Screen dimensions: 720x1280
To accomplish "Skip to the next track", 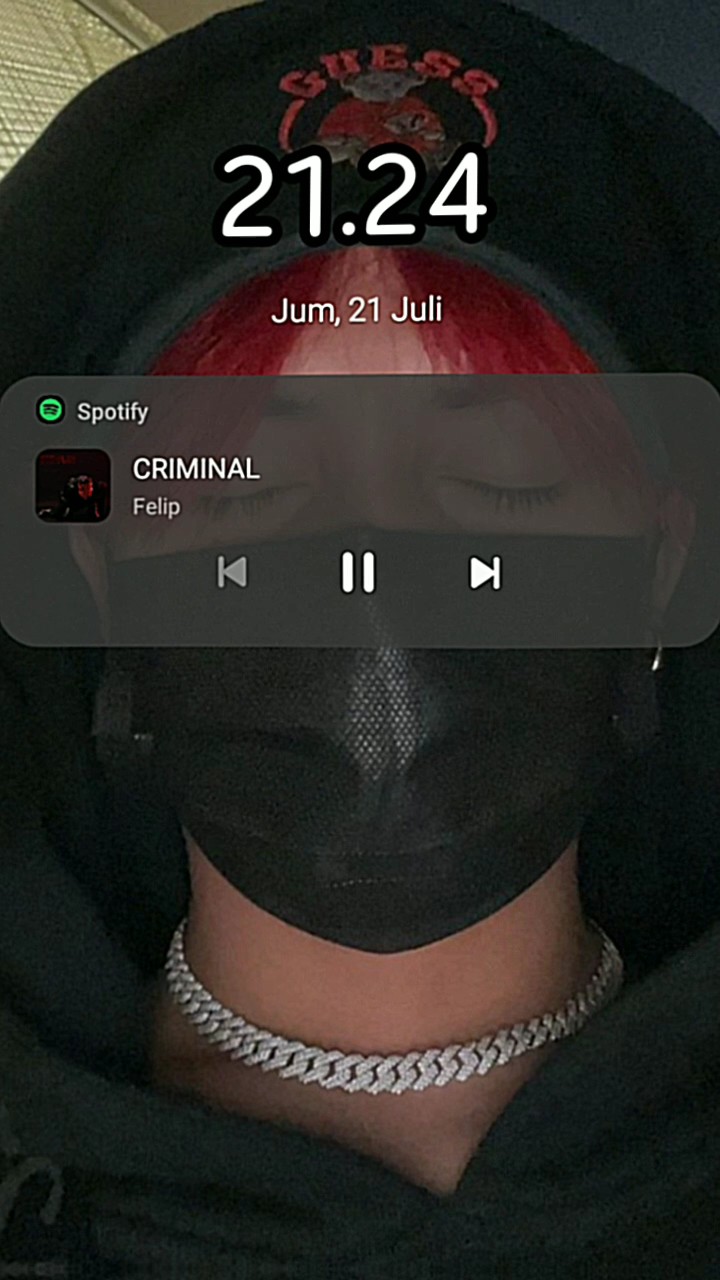I will [x=485, y=573].
